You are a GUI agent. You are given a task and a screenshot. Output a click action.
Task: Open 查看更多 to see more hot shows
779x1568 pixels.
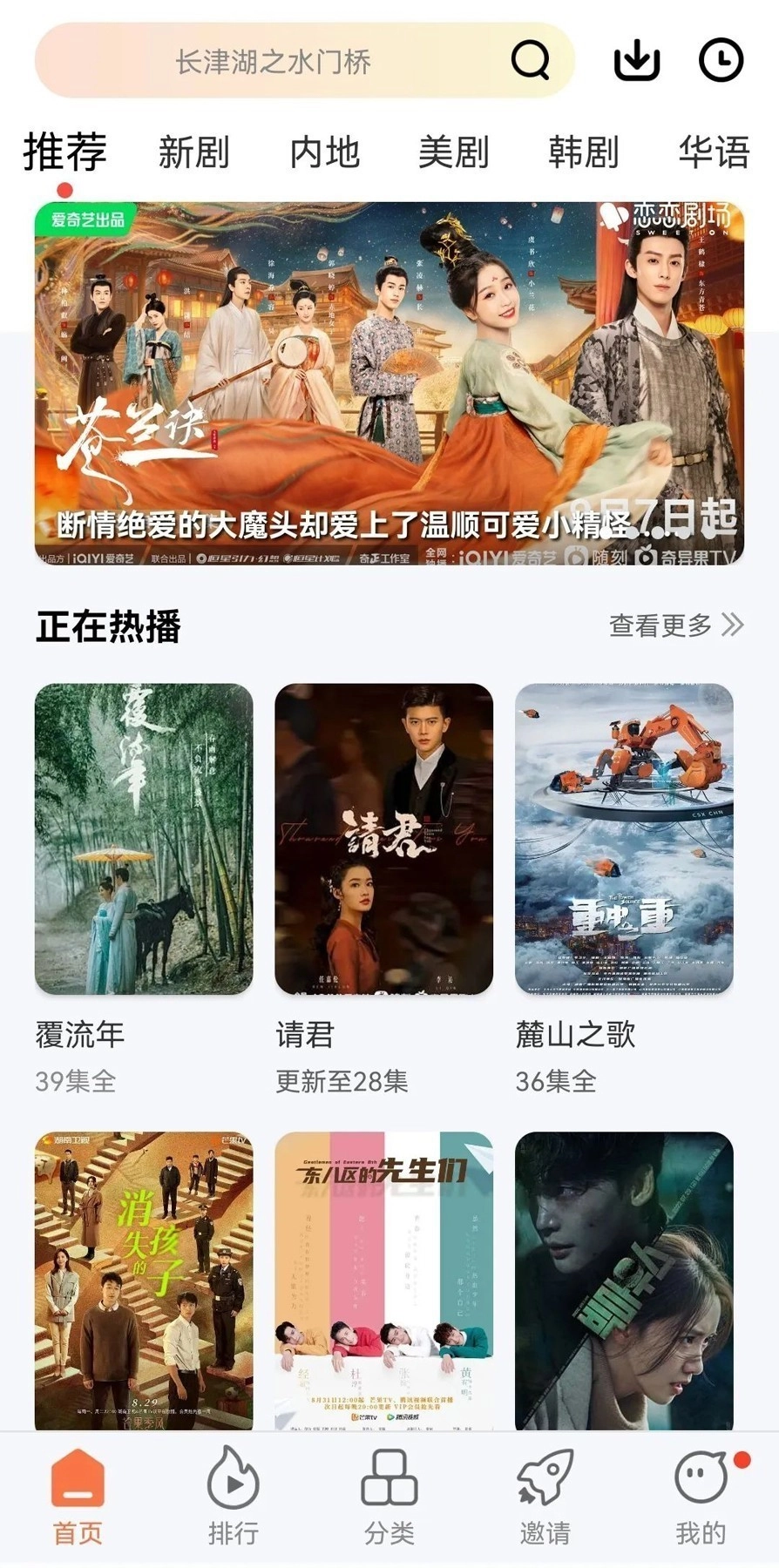[675, 624]
